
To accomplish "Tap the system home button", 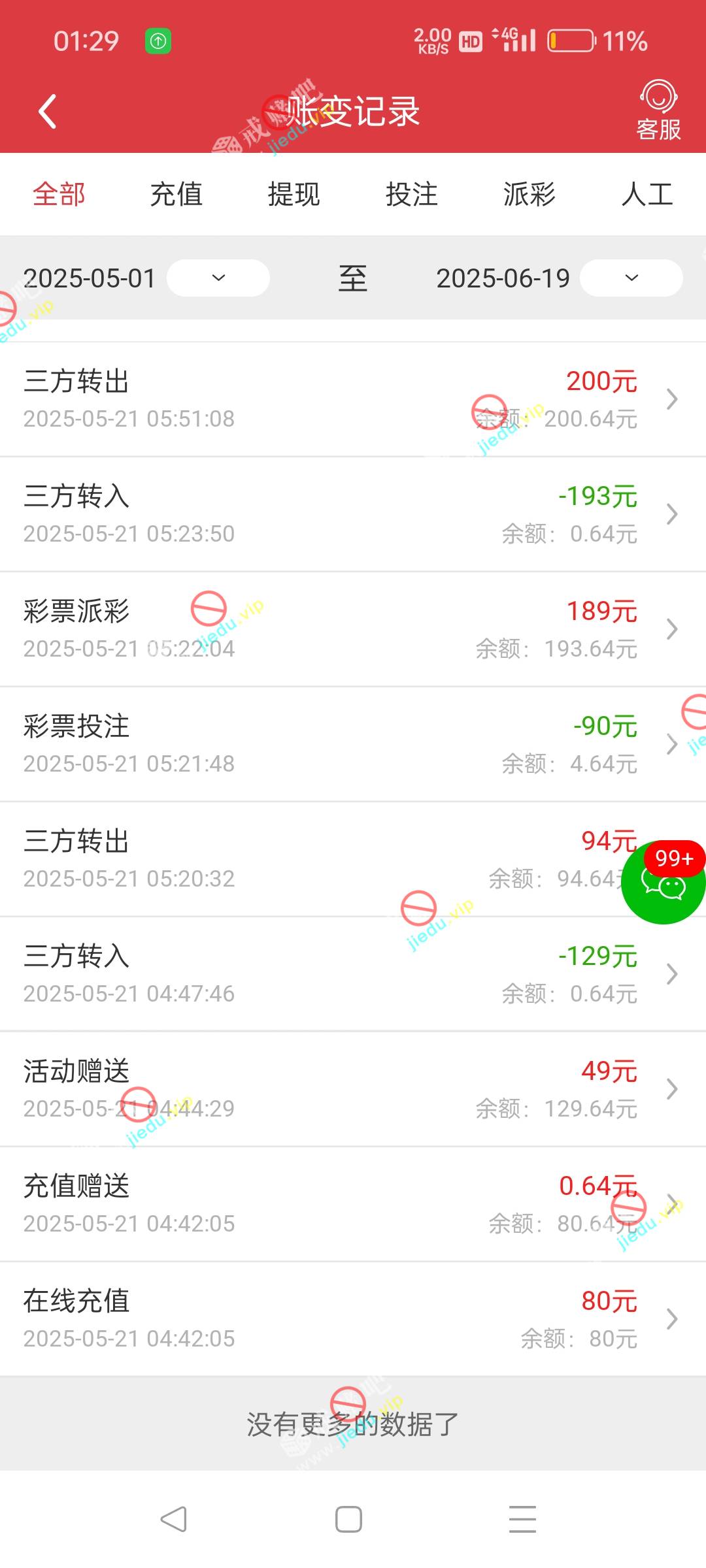I will coord(348,1520).
